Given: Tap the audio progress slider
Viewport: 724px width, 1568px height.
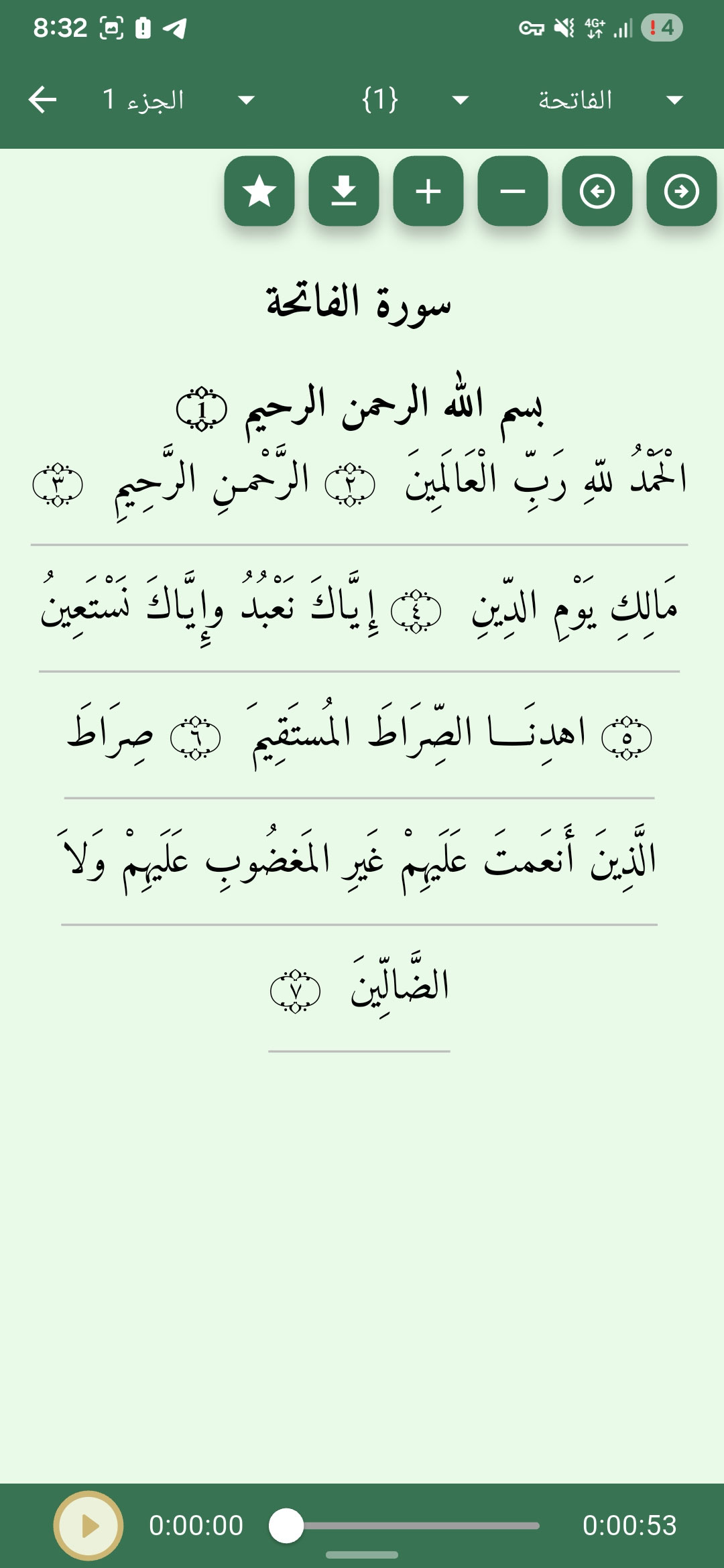Looking at the screenshot, I should click(405, 1526).
